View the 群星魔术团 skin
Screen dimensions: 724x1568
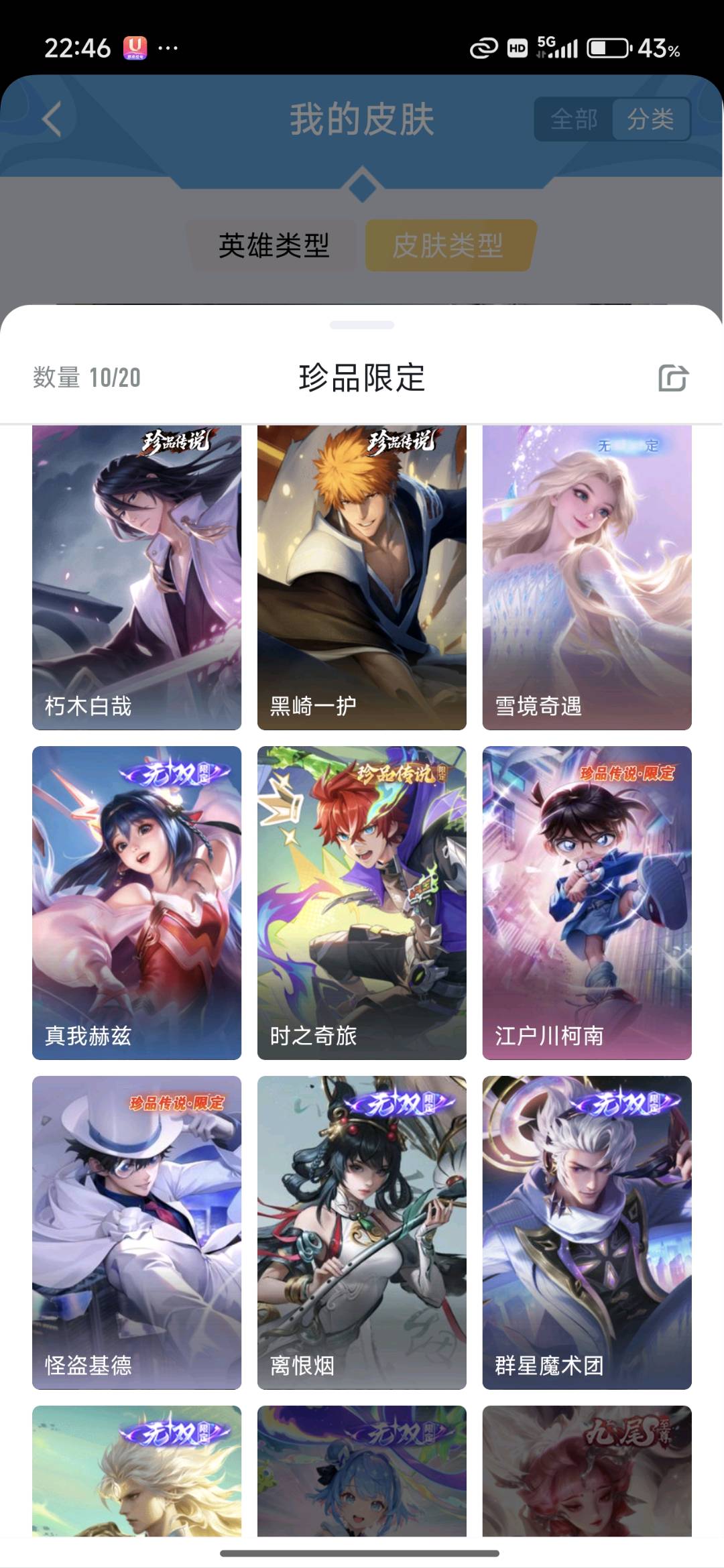pyautogui.click(x=587, y=1232)
